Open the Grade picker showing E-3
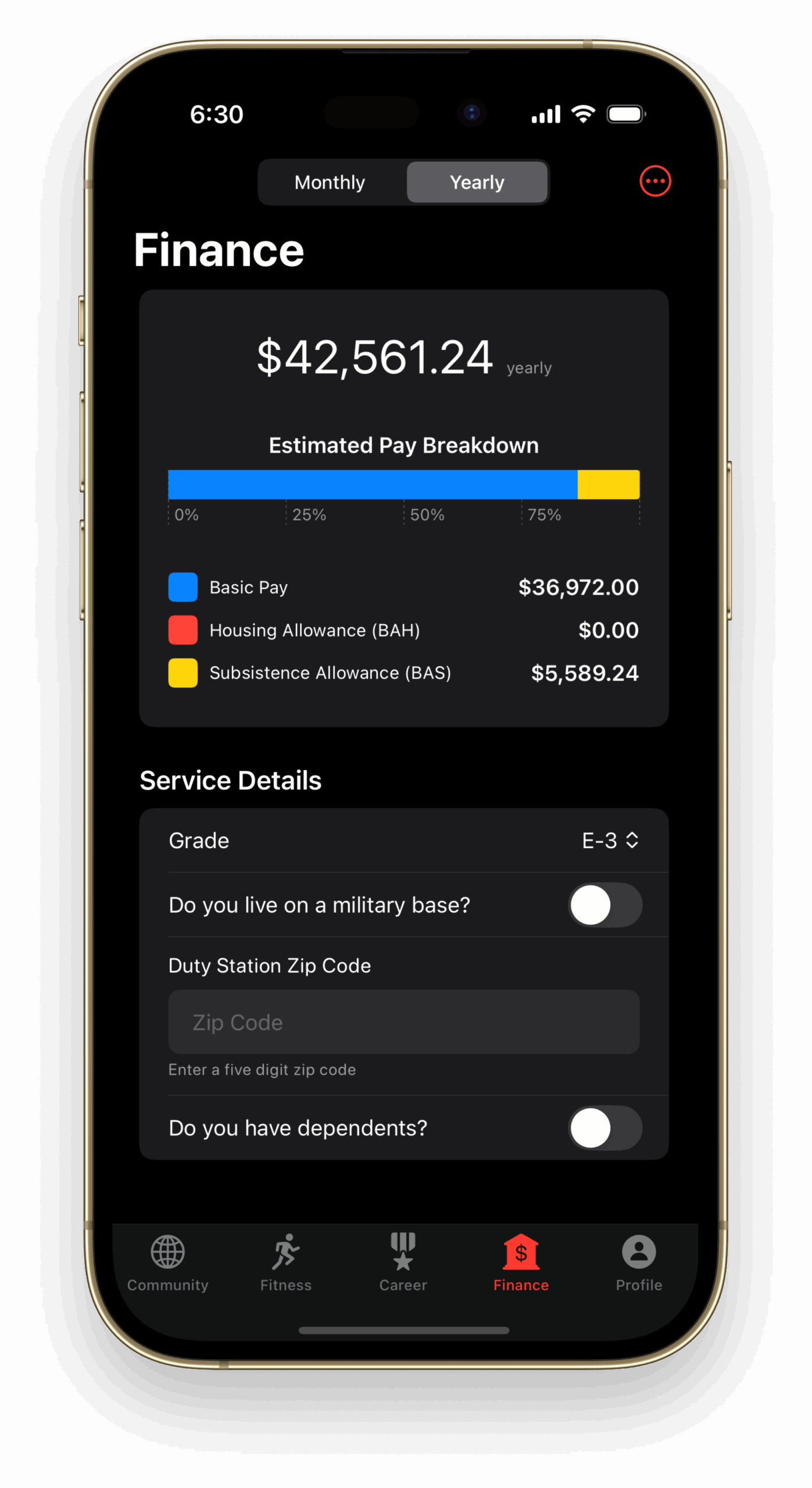This screenshot has width=812, height=1488. (x=610, y=840)
